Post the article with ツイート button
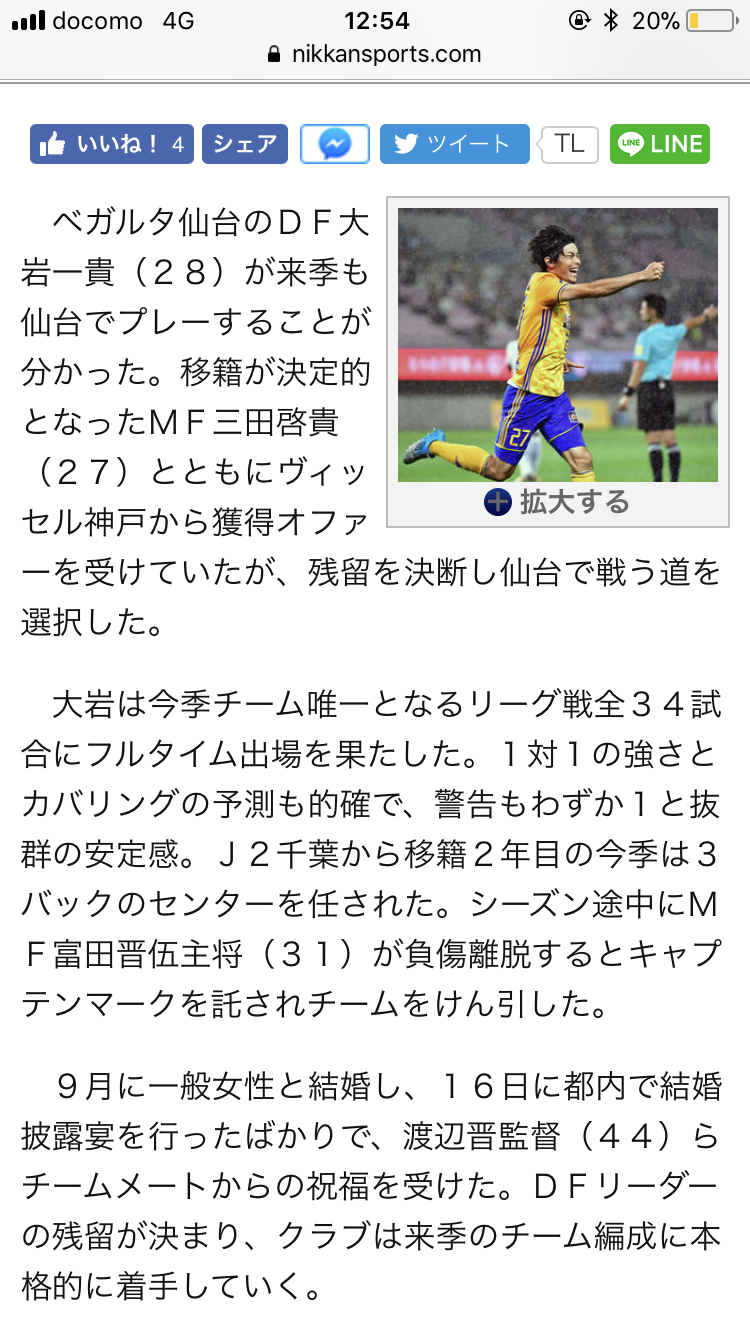 (x=454, y=144)
